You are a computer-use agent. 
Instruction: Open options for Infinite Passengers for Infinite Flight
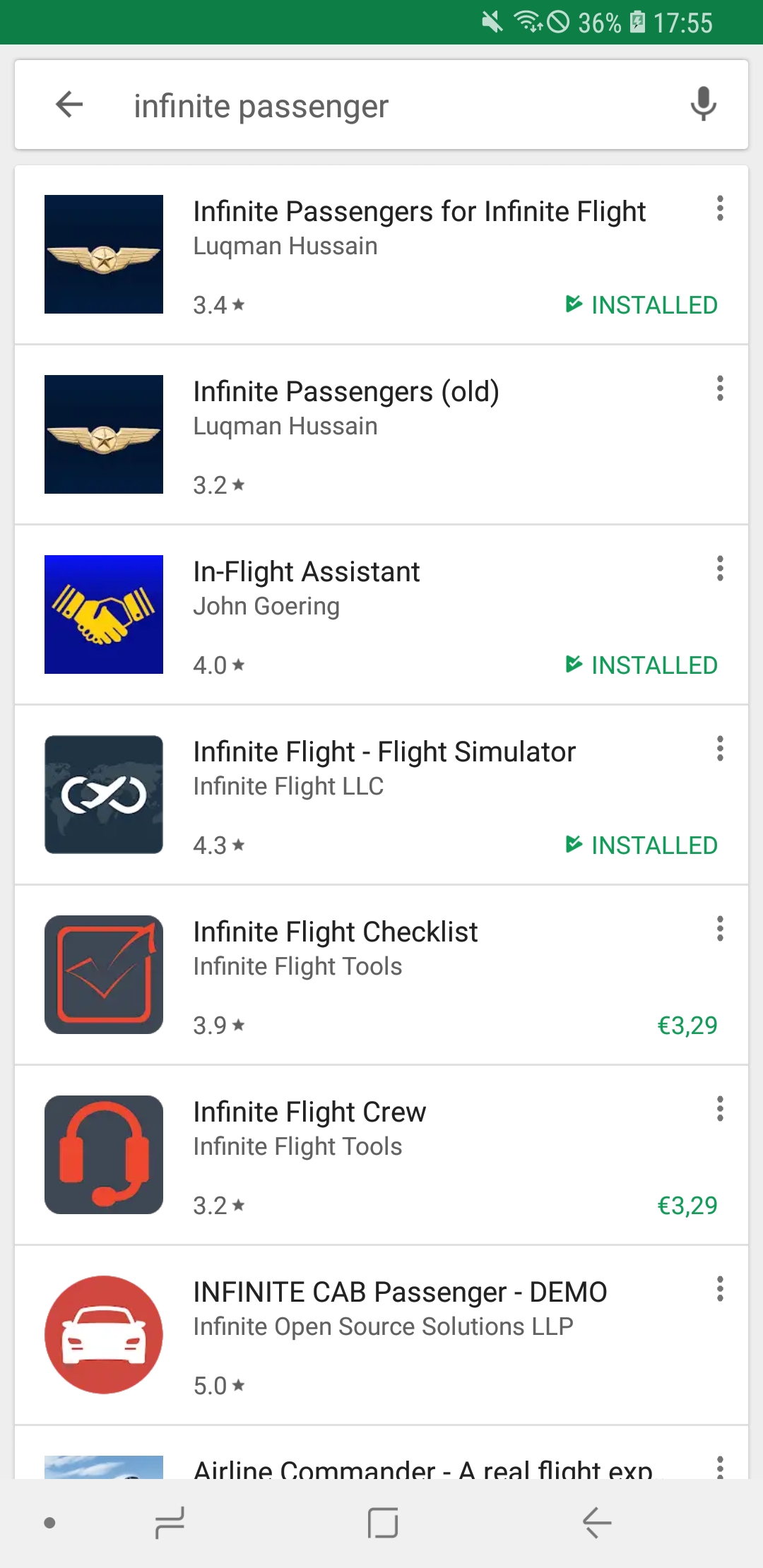(720, 208)
